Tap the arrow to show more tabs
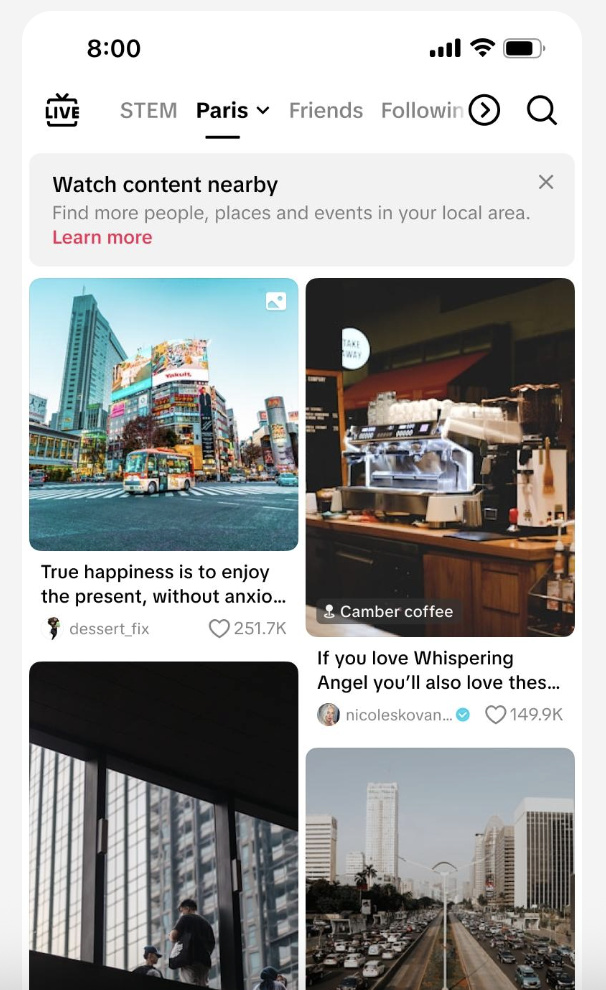Image resolution: width=606 pixels, height=990 pixels. [x=484, y=110]
